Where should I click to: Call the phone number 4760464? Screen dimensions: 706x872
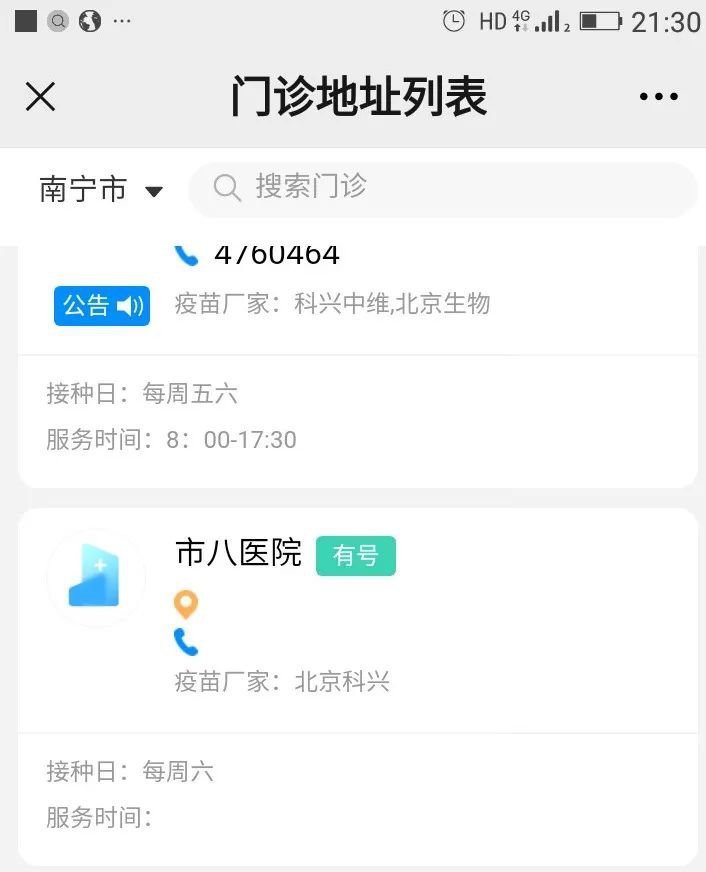click(x=276, y=255)
